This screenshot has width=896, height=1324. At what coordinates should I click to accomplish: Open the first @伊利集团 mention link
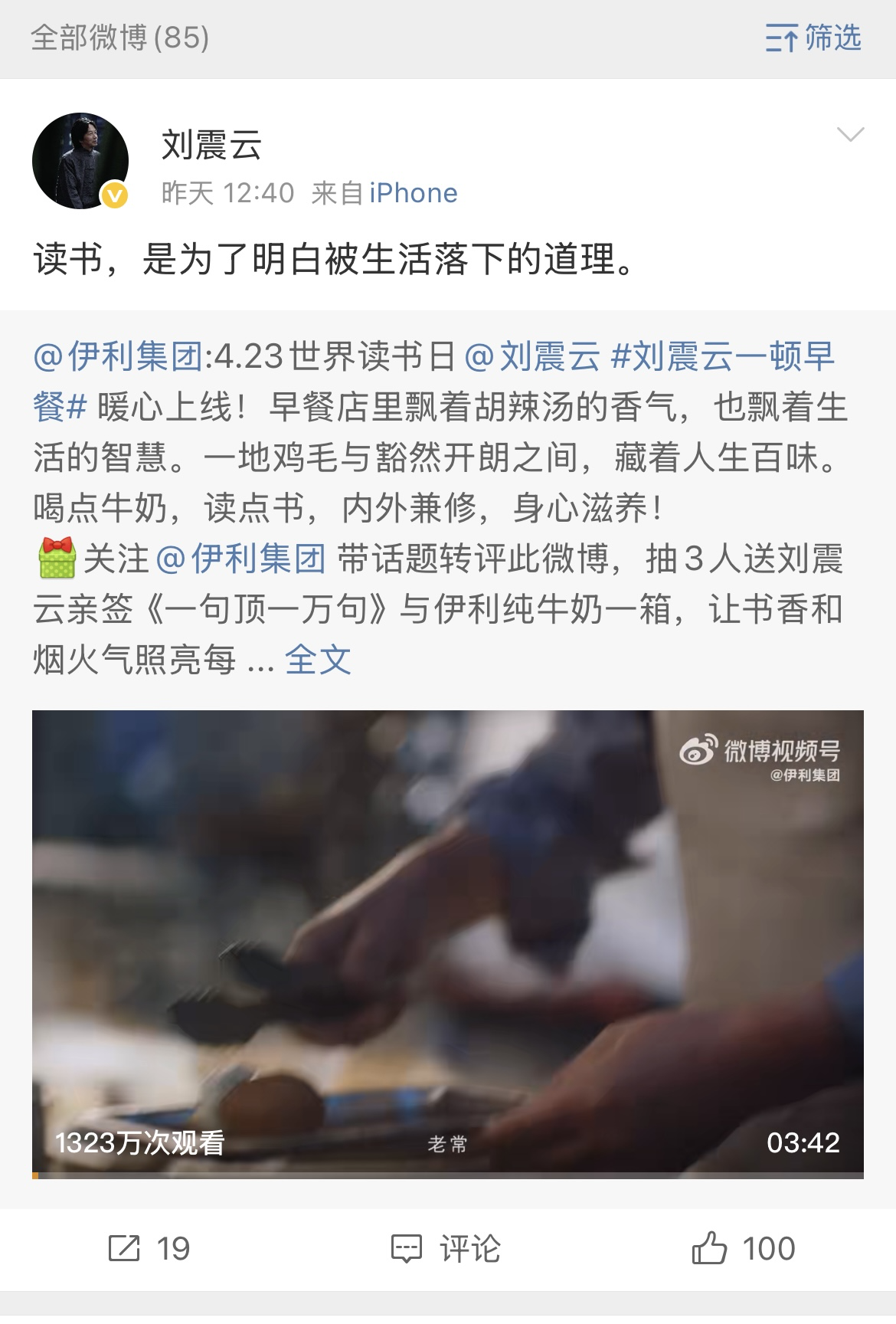pos(119,357)
